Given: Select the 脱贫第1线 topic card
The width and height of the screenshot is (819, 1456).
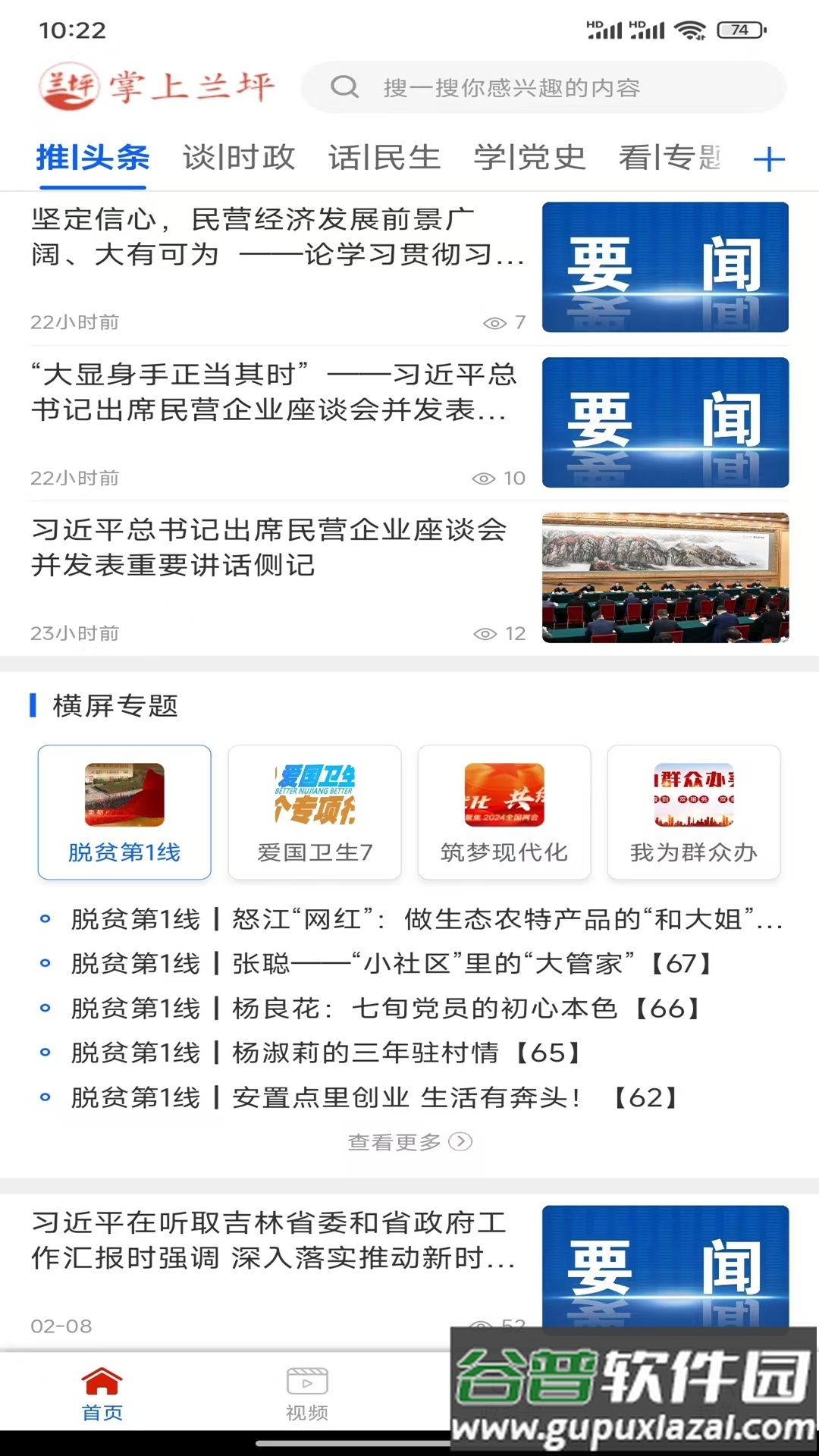Looking at the screenshot, I should click(124, 811).
